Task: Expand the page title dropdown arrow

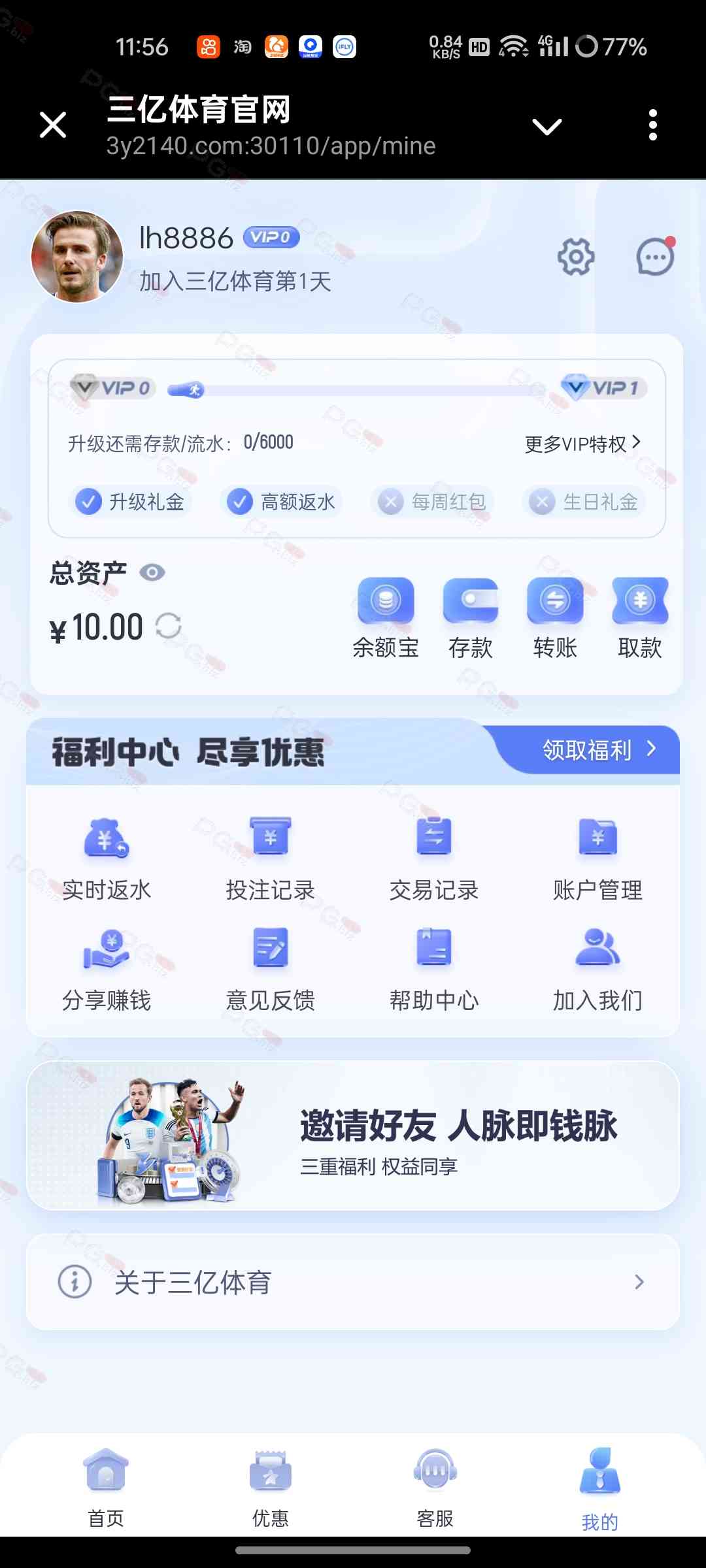Action: click(x=547, y=126)
